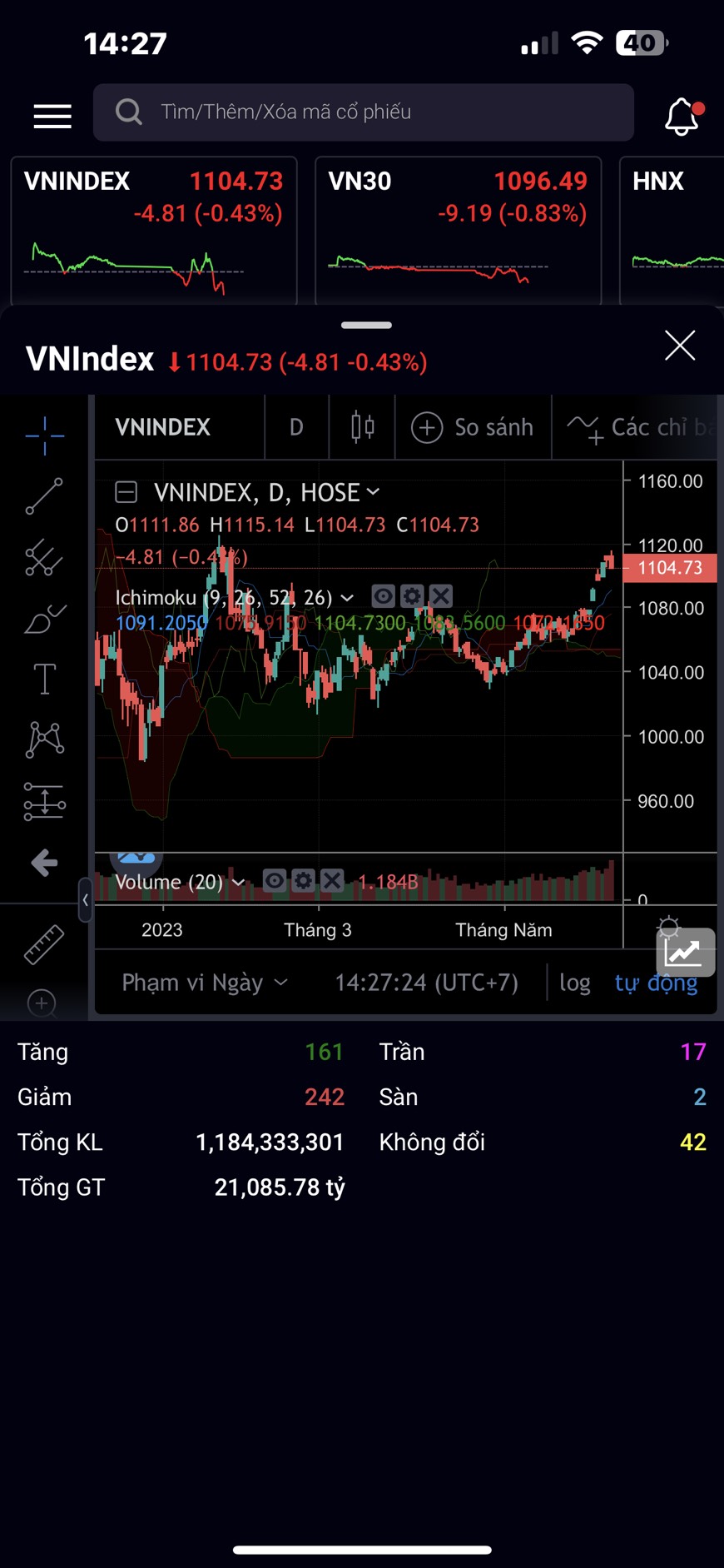The height and width of the screenshot is (1568, 724).
Task: Select the text annotation tool
Action: pyautogui.click(x=44, y=679)
